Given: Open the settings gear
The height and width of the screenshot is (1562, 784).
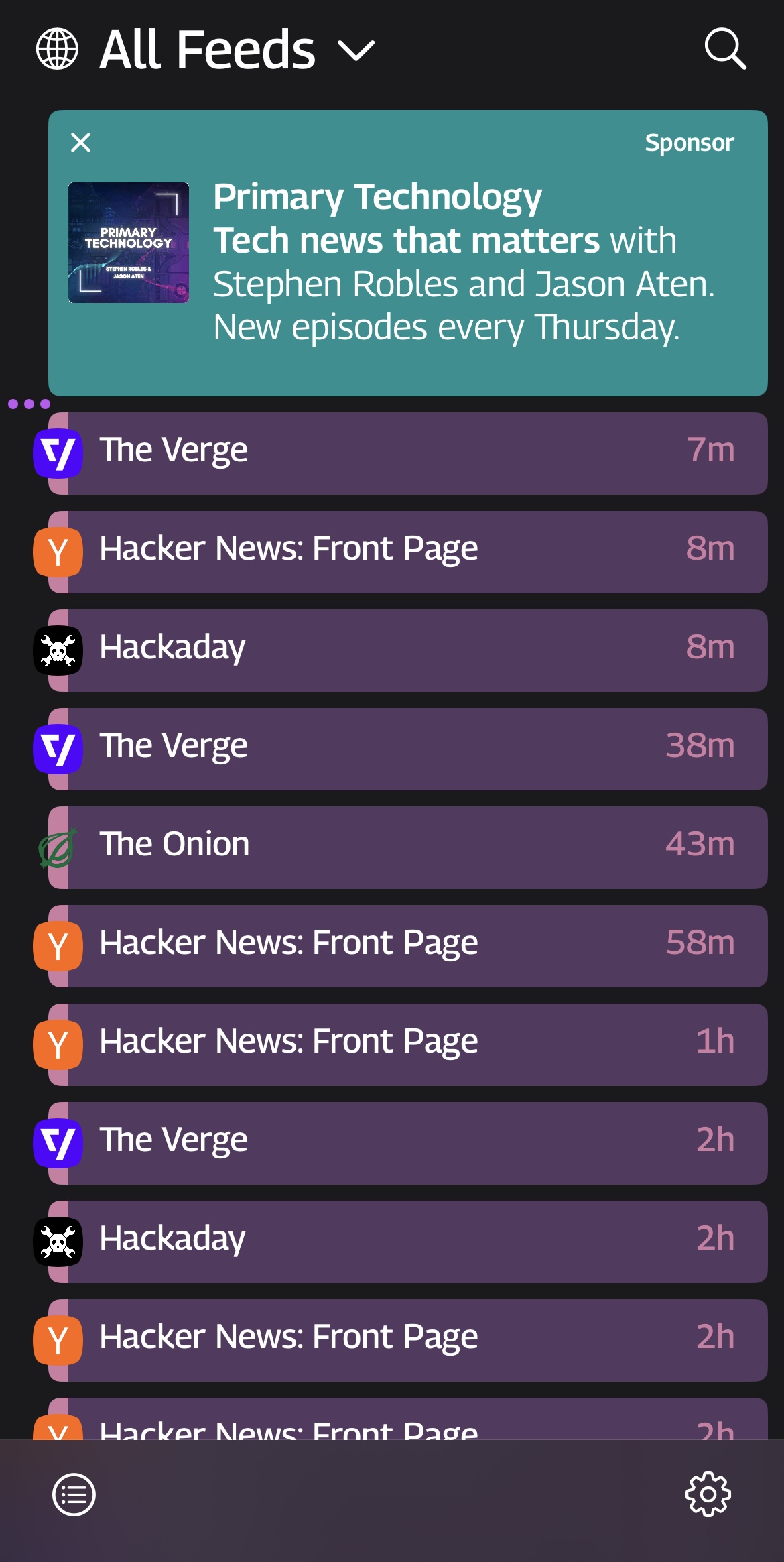Looking at the screenshot, I should click(708, 1494).
